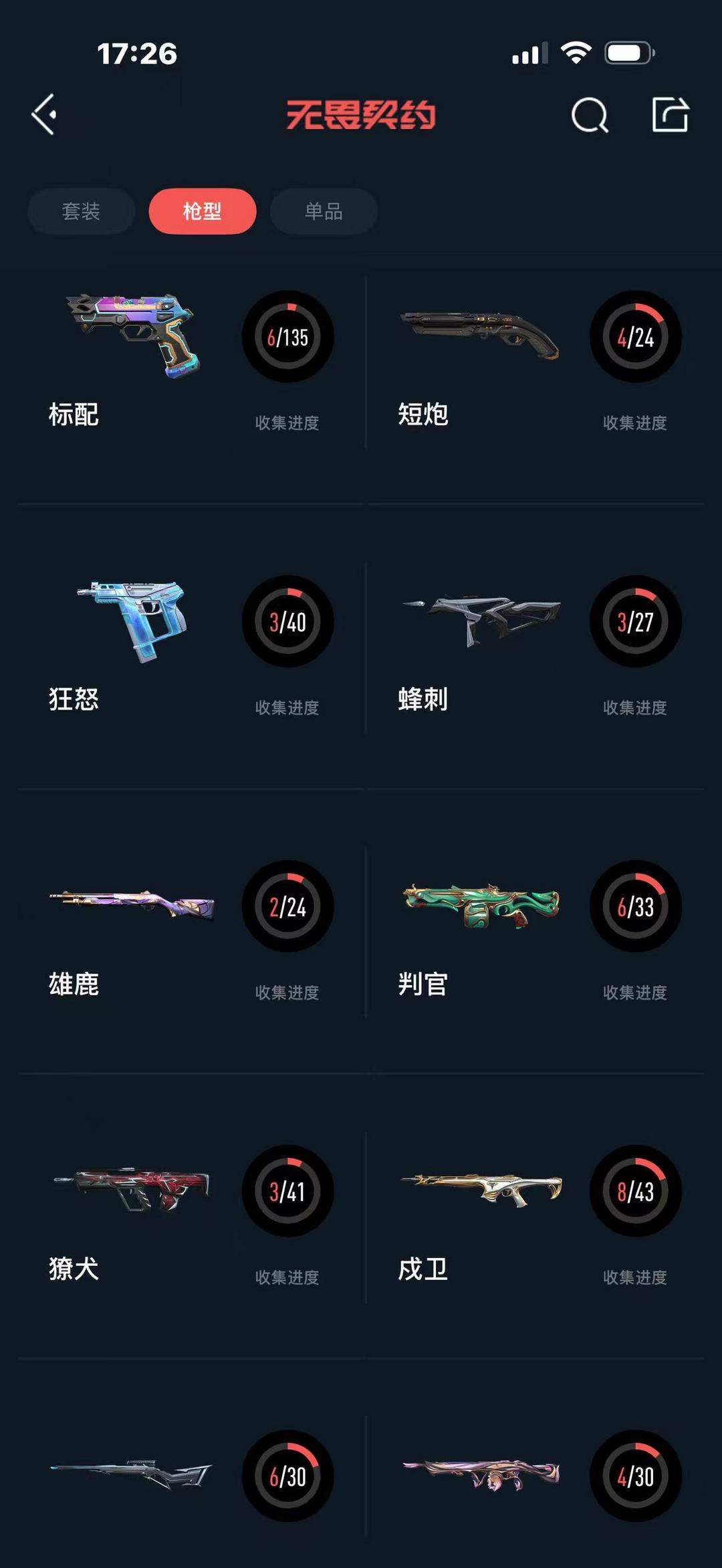Select the 枪型 tab
The height and width of the screenshot is (1568, 722).
pos(202,211)
